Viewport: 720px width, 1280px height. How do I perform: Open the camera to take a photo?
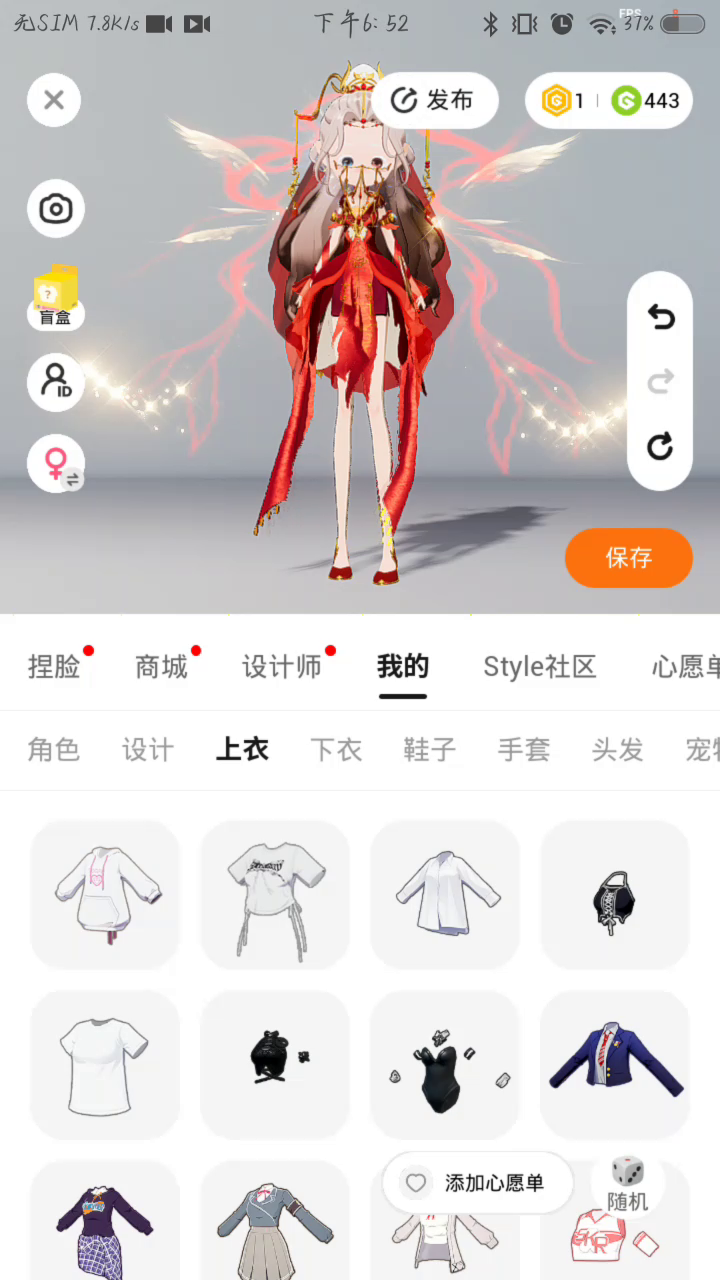point(55,209)
